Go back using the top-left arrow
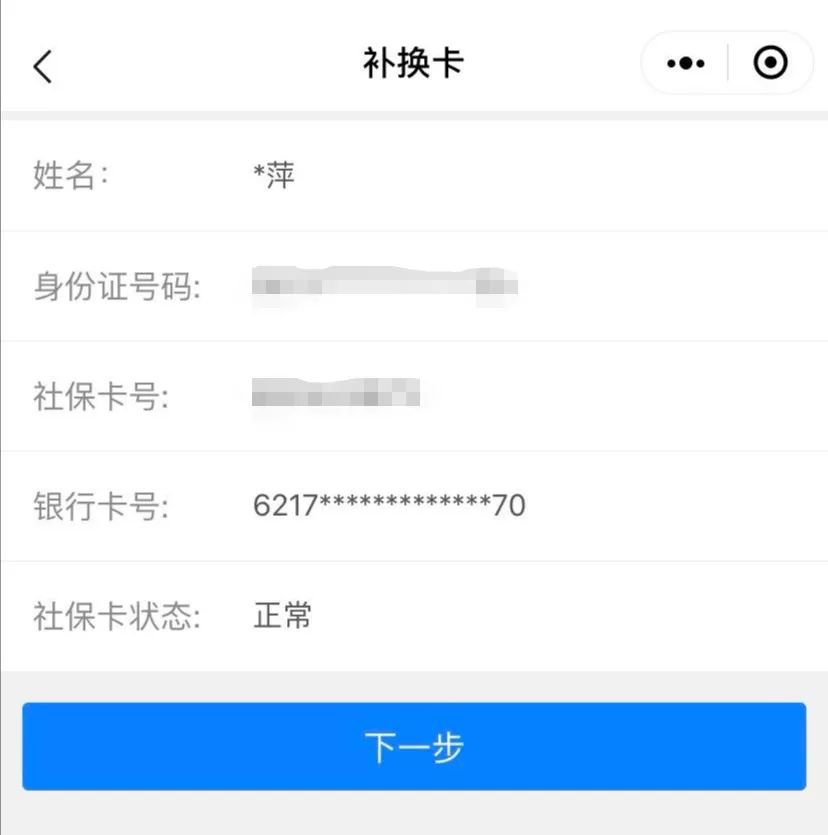 click(x=42, y=66)
